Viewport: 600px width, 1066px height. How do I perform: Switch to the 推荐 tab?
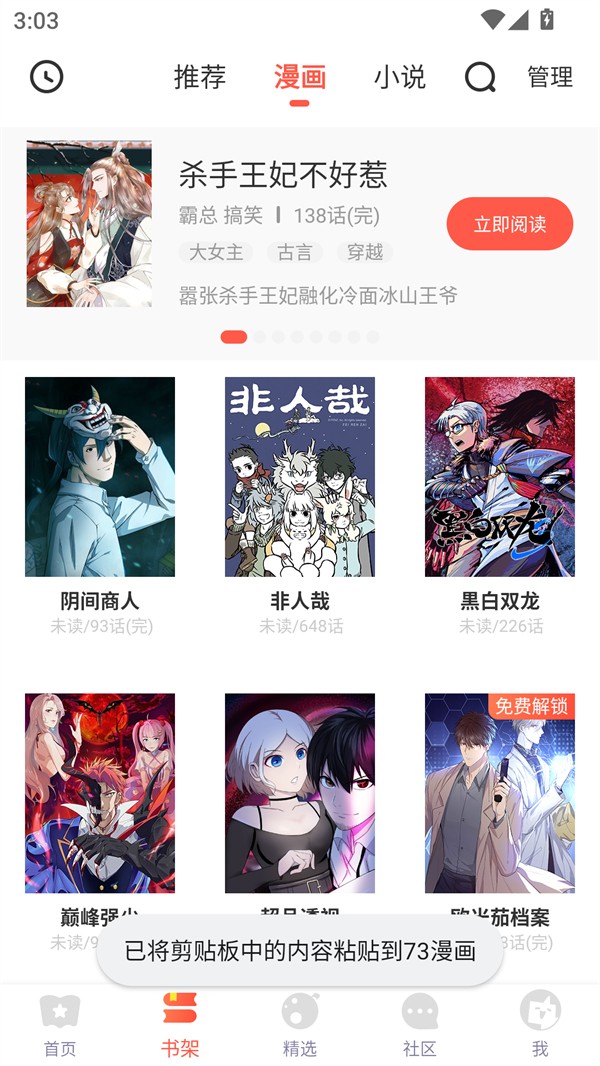coord(200,77)
